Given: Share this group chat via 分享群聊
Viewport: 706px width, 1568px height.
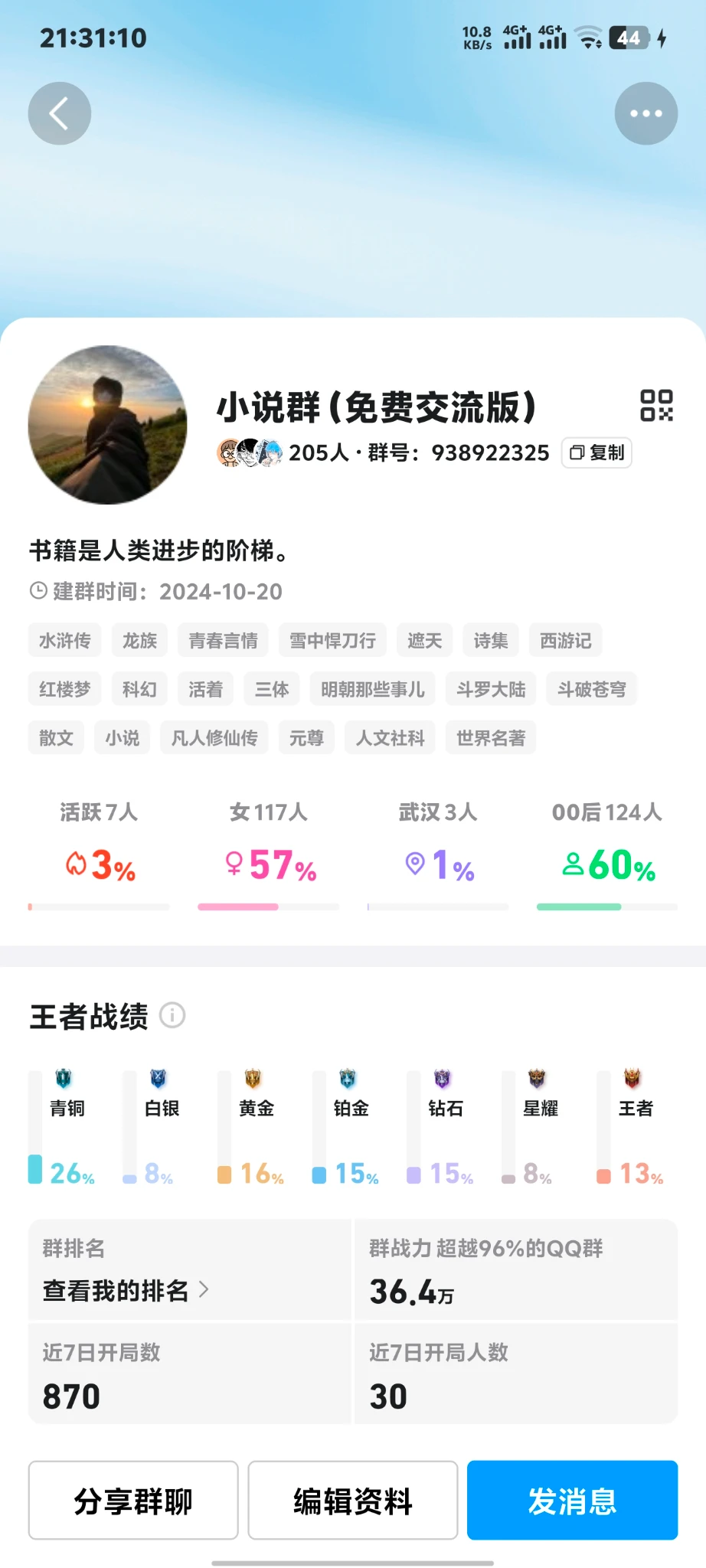Looking at the screenshot, I should [x=133, y=1500].
